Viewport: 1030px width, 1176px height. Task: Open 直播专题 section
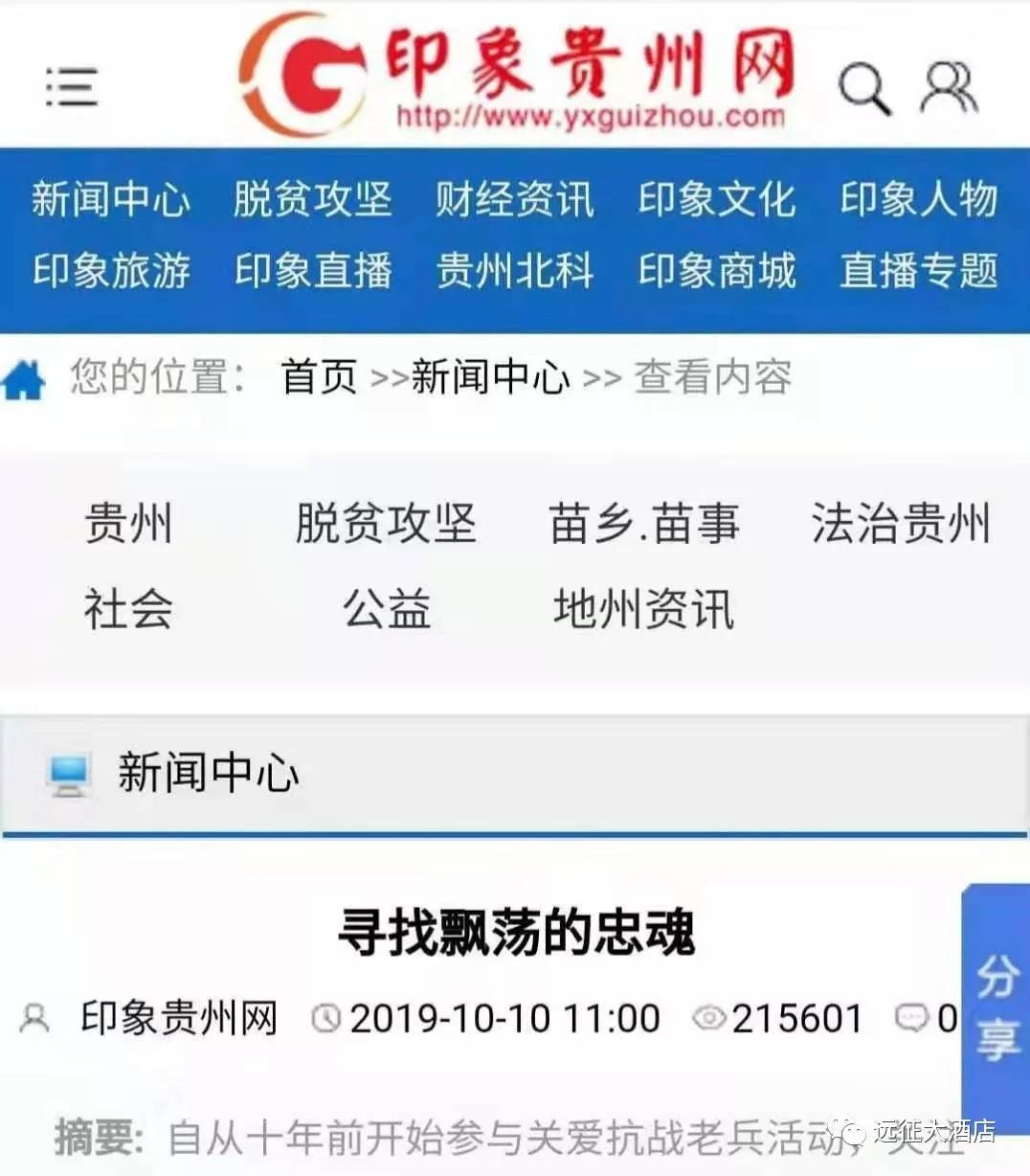click(x=919, y=271)
